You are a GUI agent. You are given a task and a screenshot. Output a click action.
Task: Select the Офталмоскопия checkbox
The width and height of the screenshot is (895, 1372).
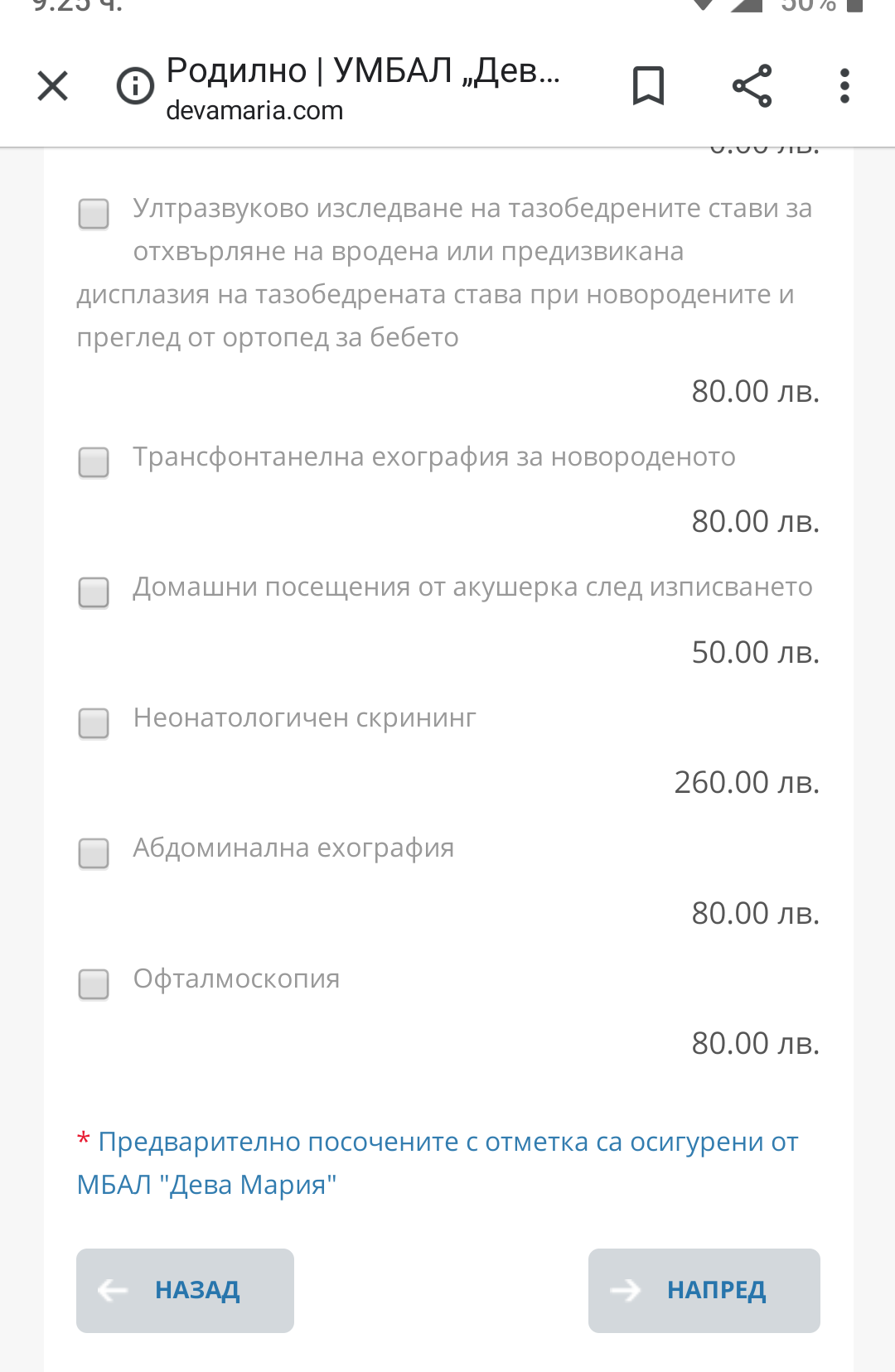tap(94, 984)
